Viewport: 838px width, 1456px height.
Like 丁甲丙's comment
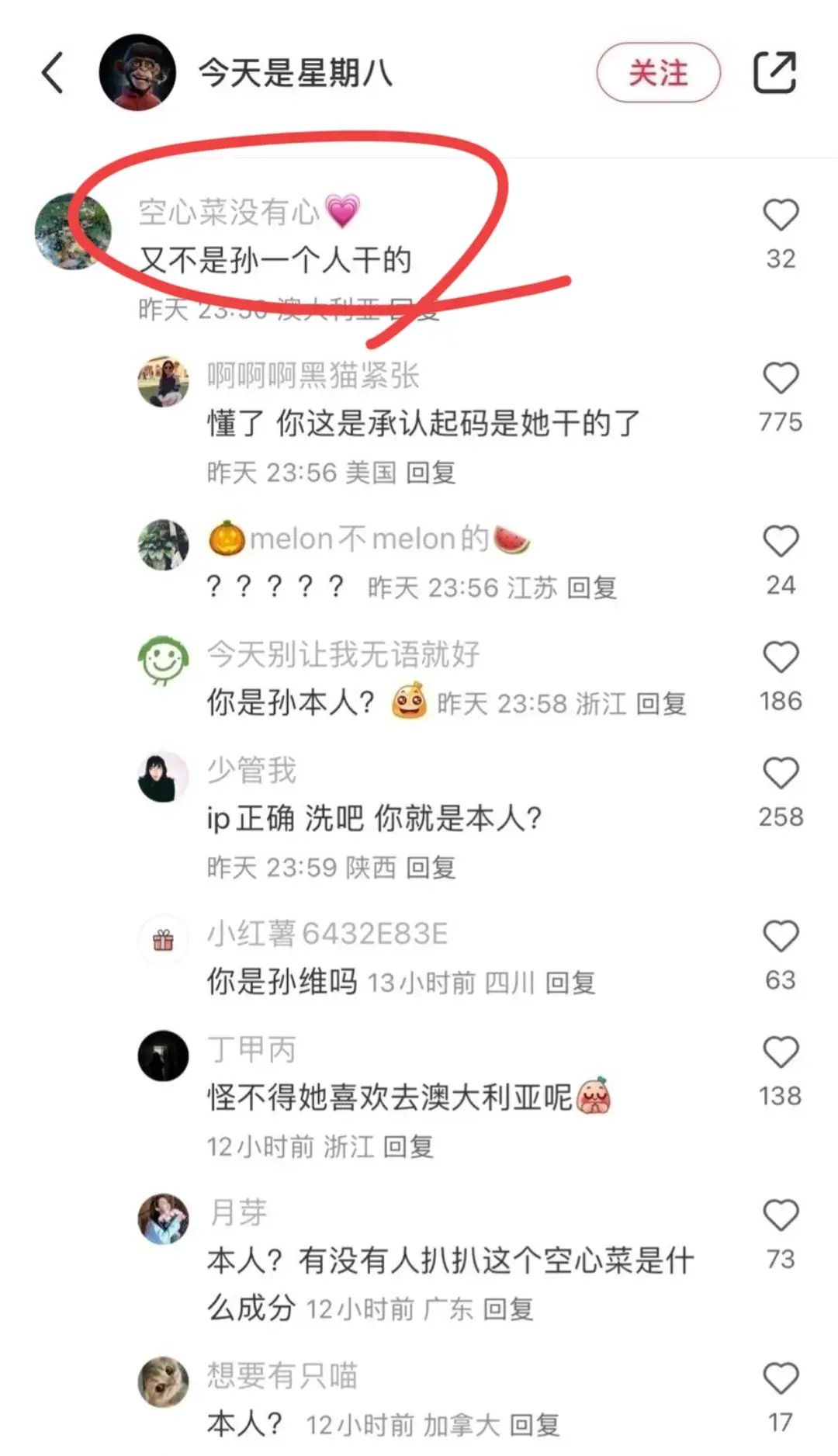point(780,1053)
